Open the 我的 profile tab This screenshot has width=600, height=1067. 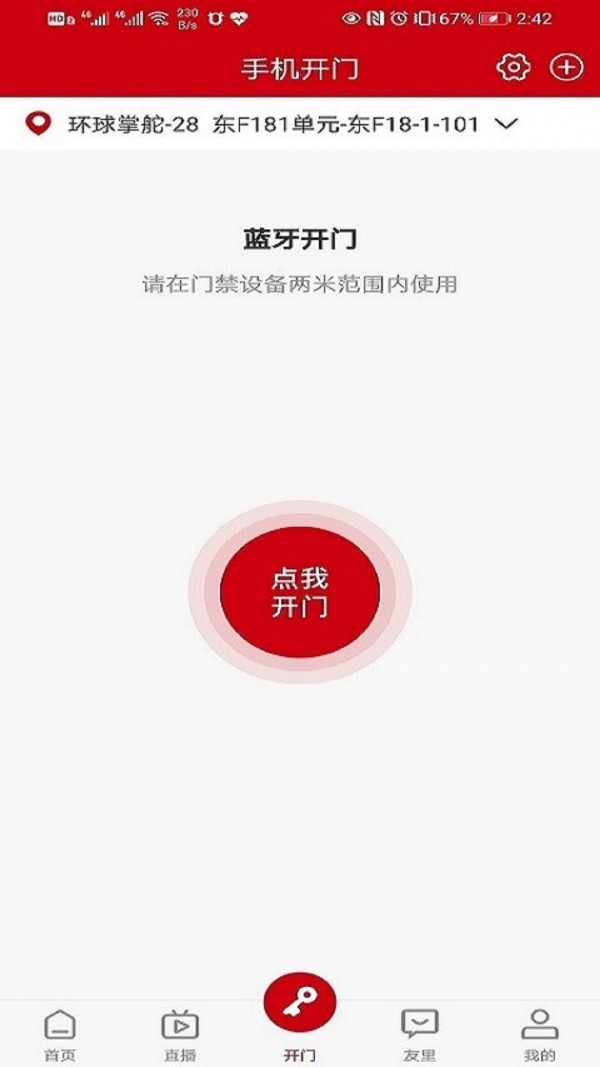pos(540,1034)
